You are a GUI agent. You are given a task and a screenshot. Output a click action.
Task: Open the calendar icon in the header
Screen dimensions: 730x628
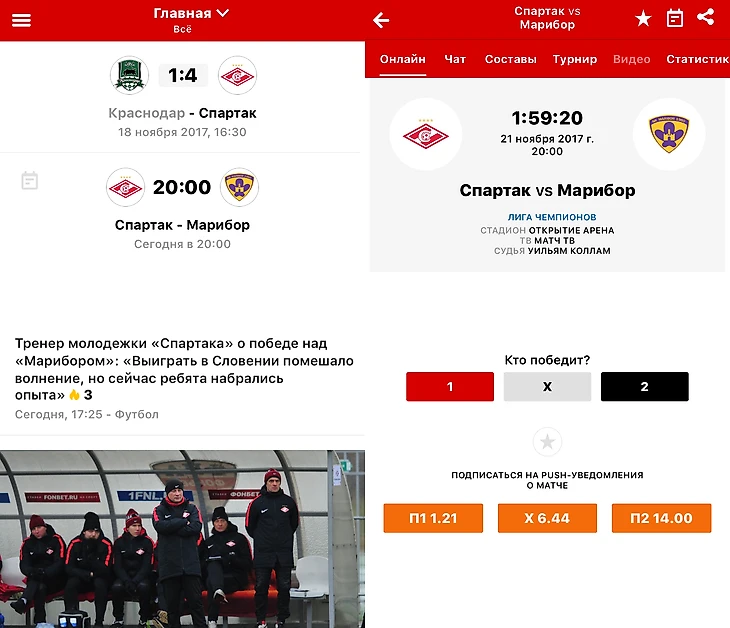[675, 19]
